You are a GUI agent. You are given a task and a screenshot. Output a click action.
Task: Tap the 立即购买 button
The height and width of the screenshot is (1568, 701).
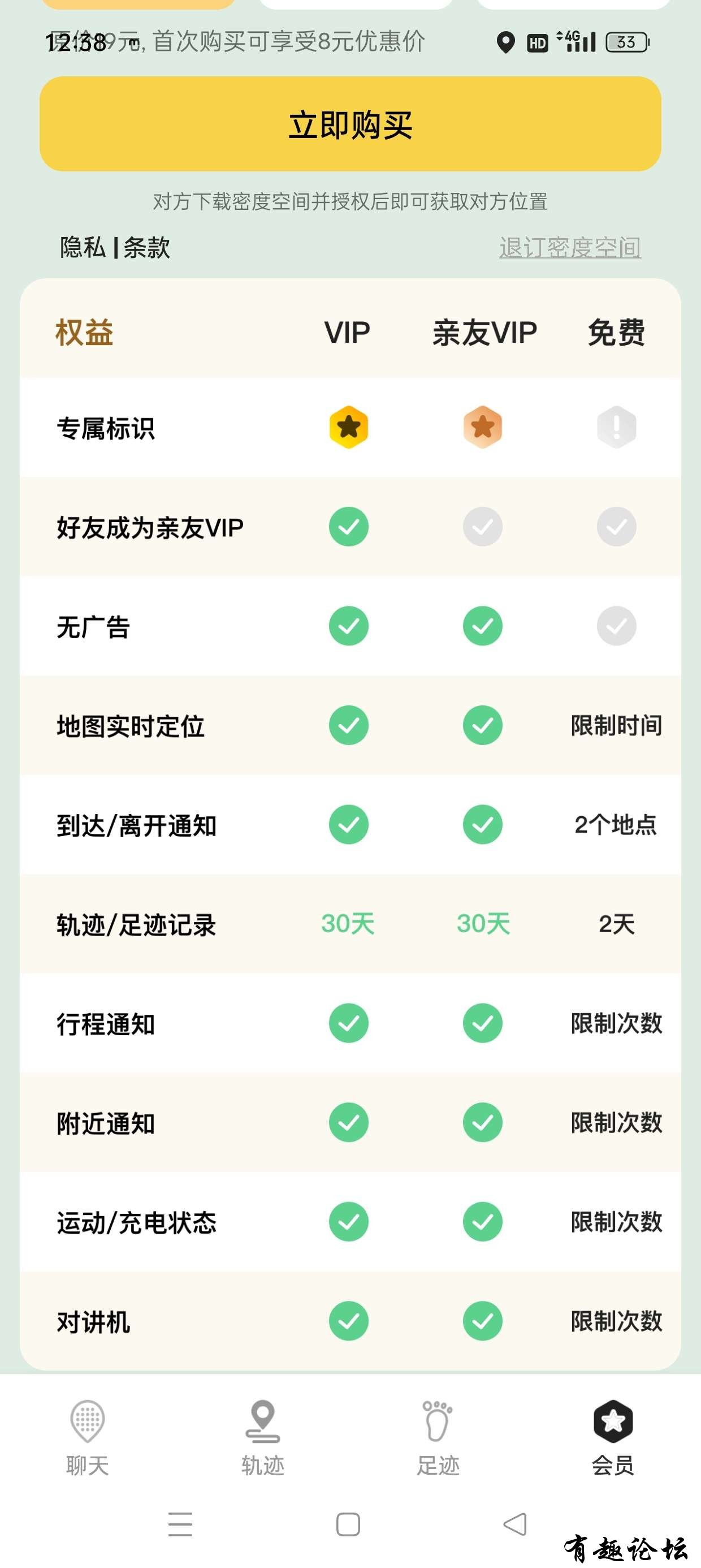click(x=350, y=124)
